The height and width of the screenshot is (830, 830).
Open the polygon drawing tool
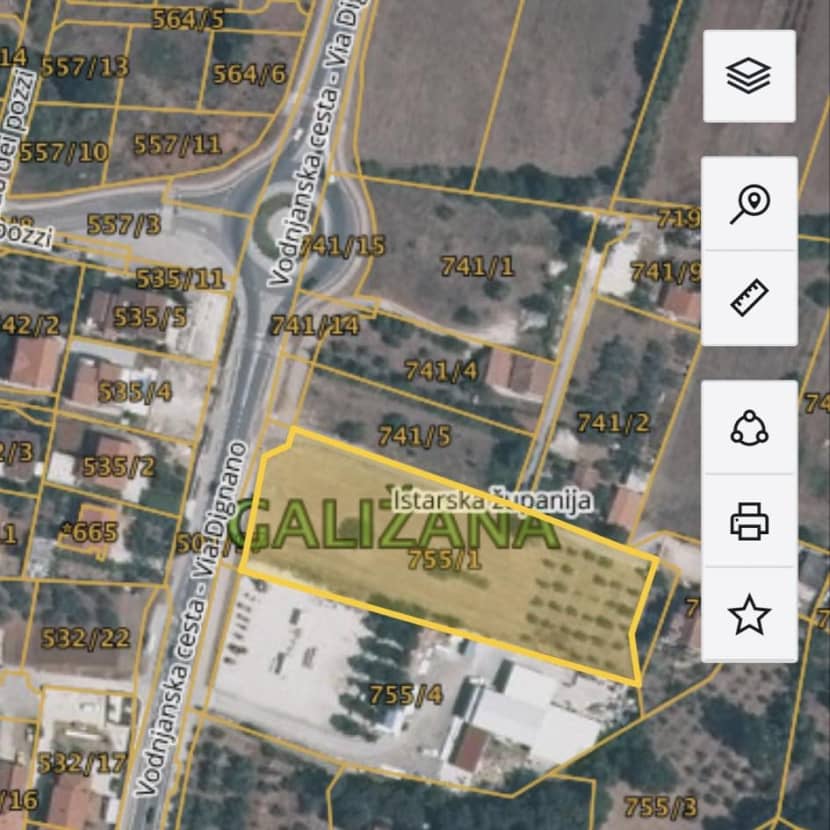pos(749,428)
